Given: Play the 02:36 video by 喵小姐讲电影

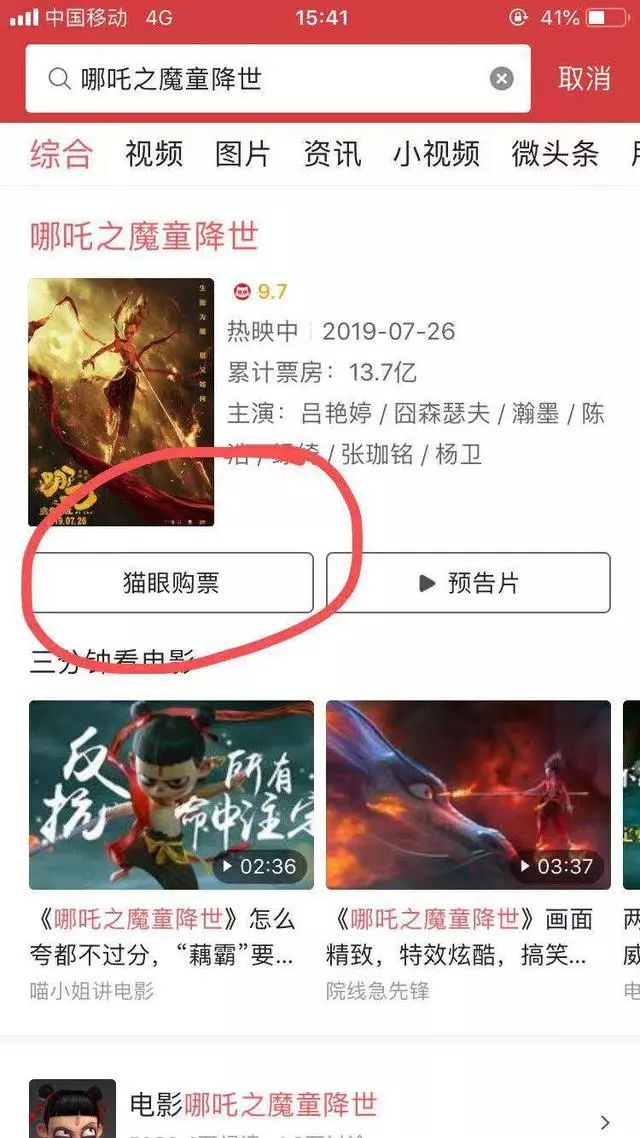Looking at the screenshot, I should tap(171, 795).
